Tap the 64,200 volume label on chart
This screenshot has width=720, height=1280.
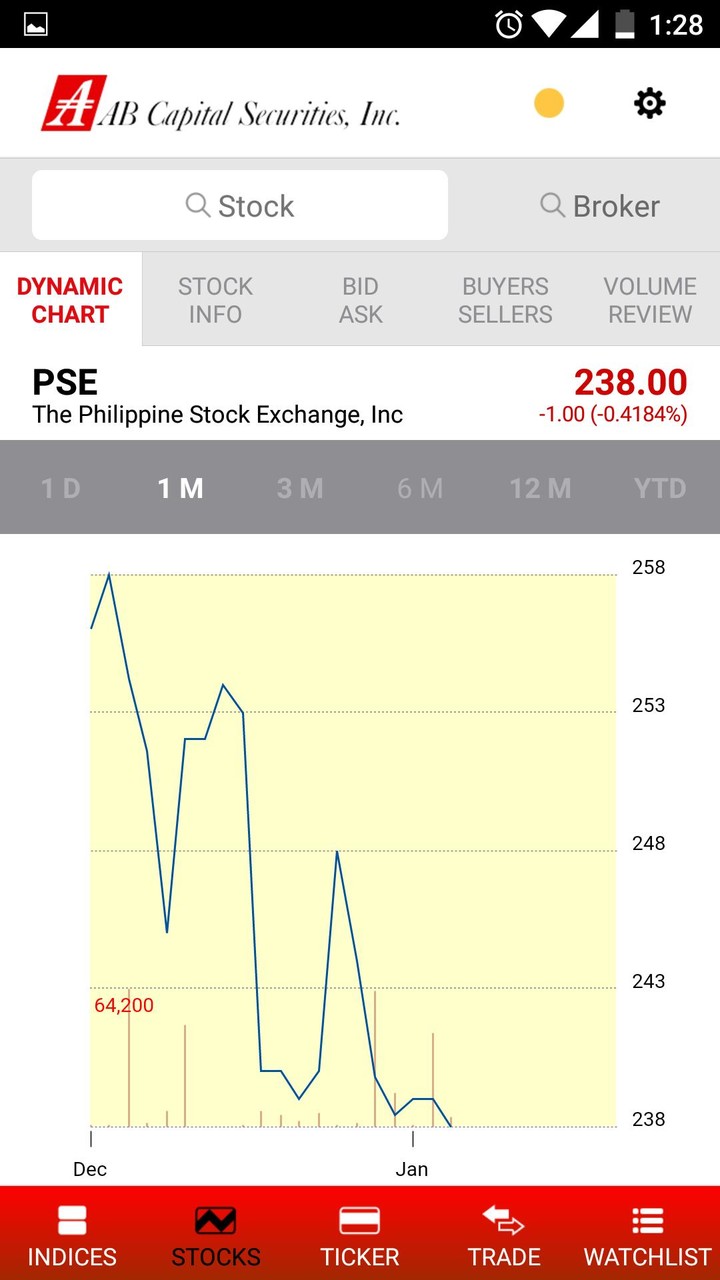pyautogui.click(x=124, y=1005)
